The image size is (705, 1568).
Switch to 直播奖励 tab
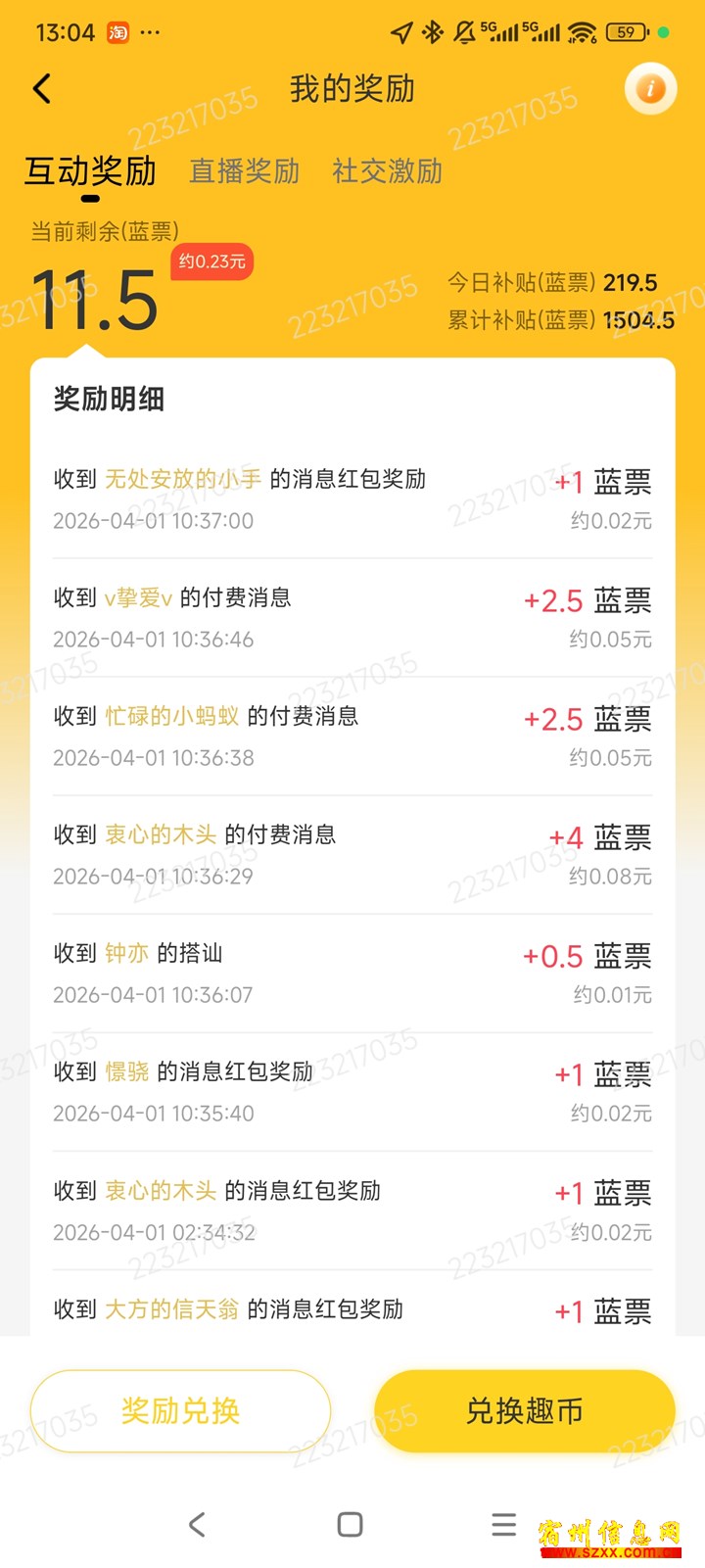[x=244, y=171]
